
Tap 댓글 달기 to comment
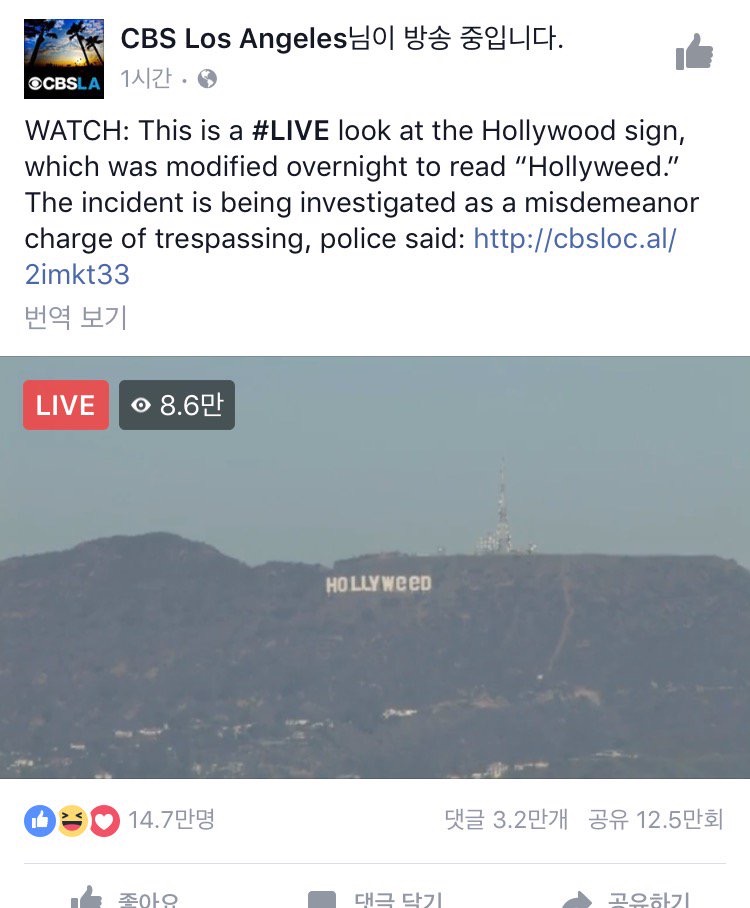[x=375, y=897]
